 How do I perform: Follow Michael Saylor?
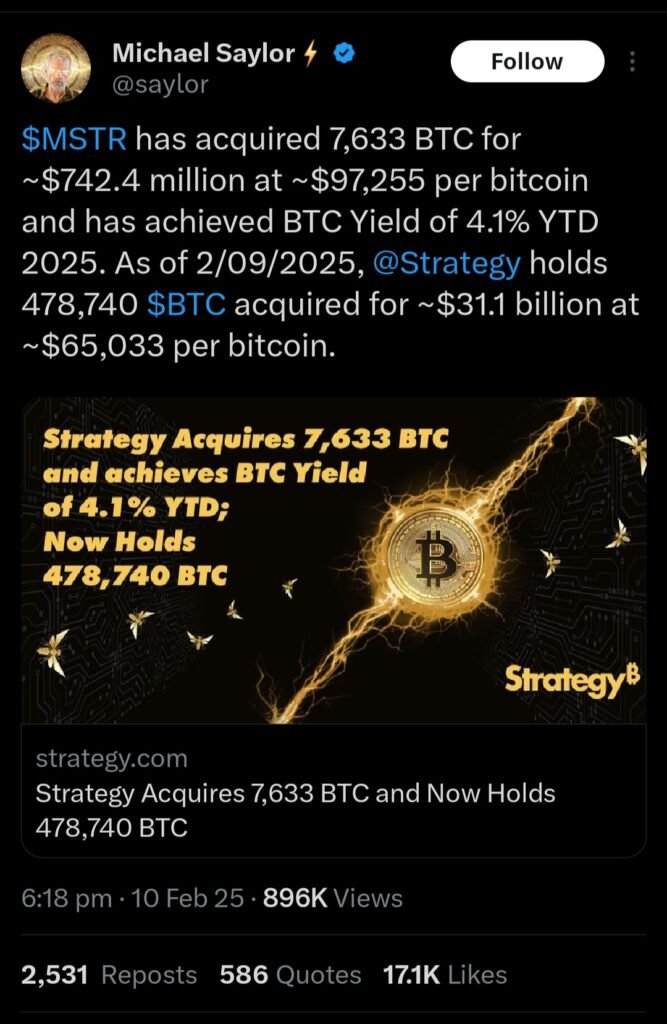(527, 62)
